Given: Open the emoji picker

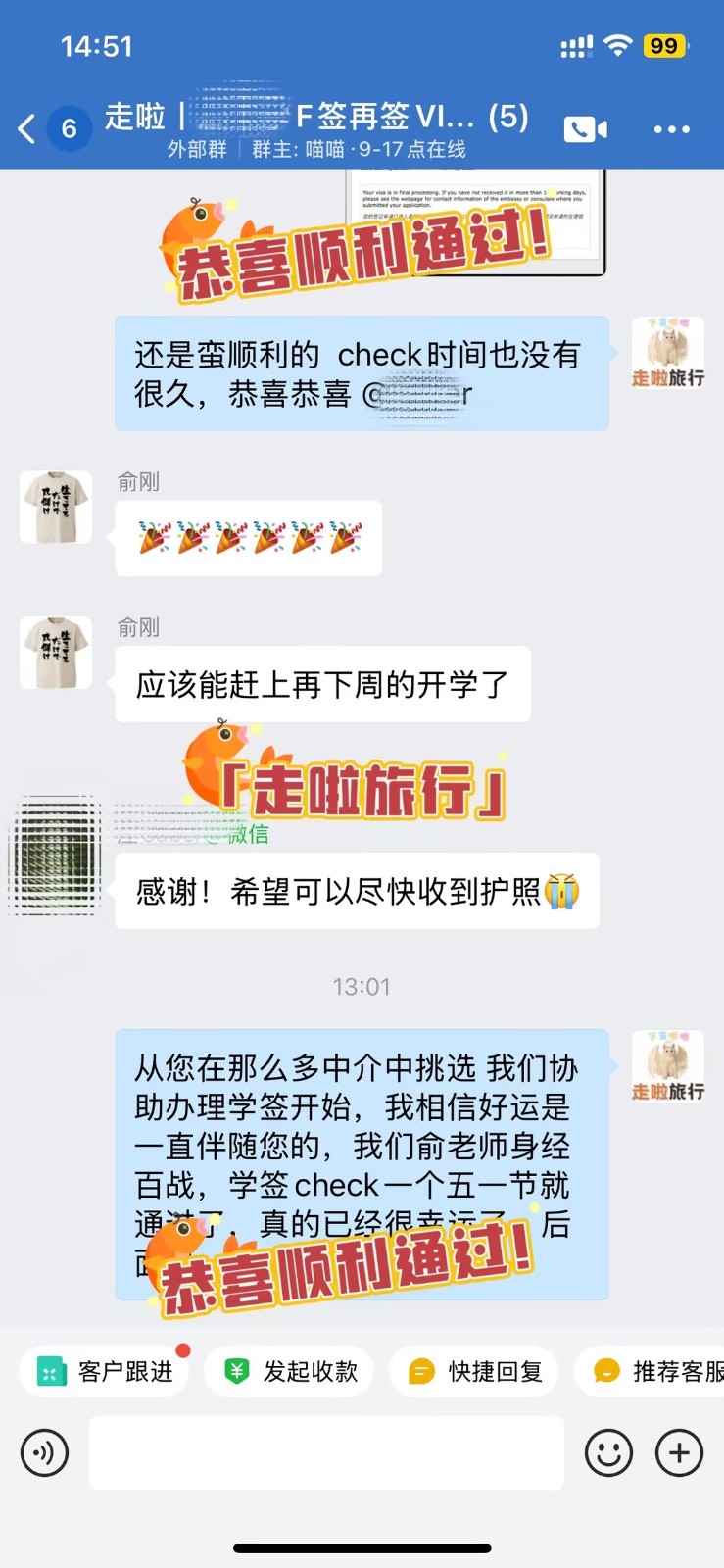Looking at the screenshot, I should 608,1452.
